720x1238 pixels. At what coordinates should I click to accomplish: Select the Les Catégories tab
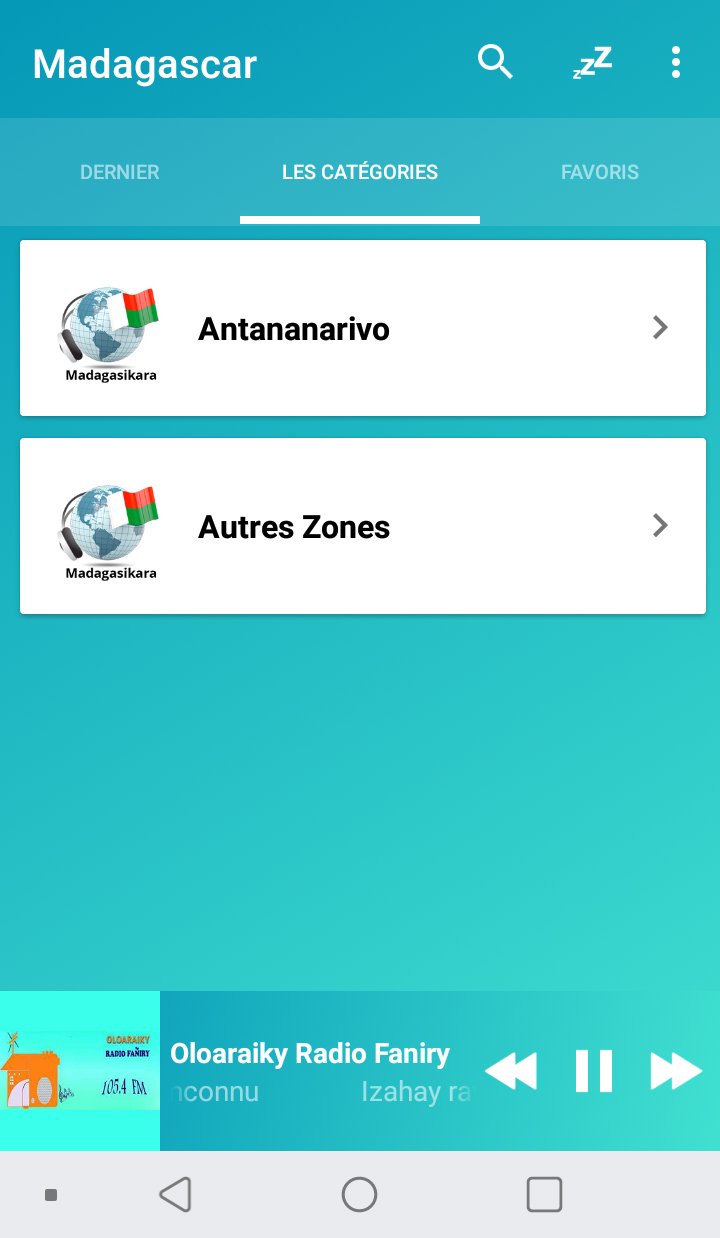[360, 172]
